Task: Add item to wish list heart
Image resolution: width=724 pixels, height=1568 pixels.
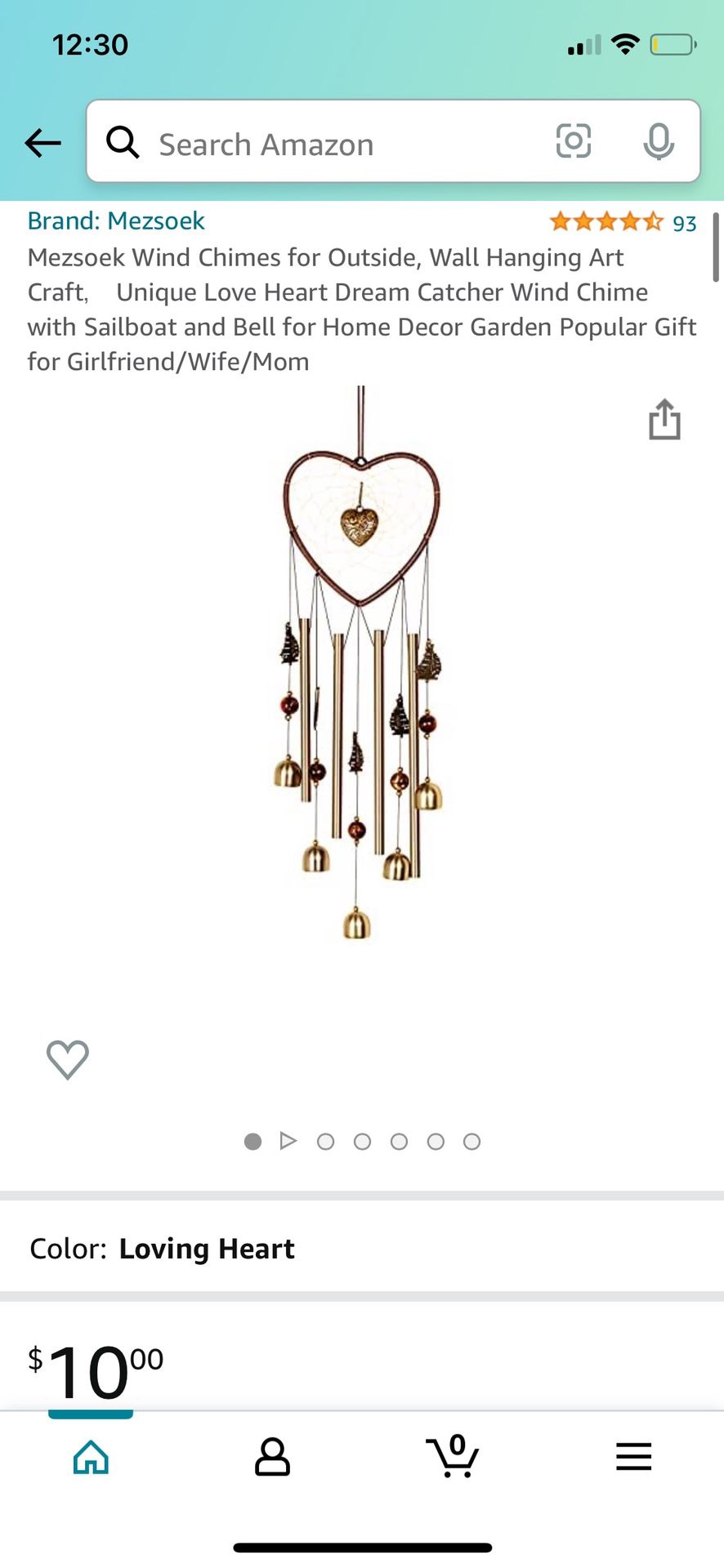Action: coord(68,1059)
